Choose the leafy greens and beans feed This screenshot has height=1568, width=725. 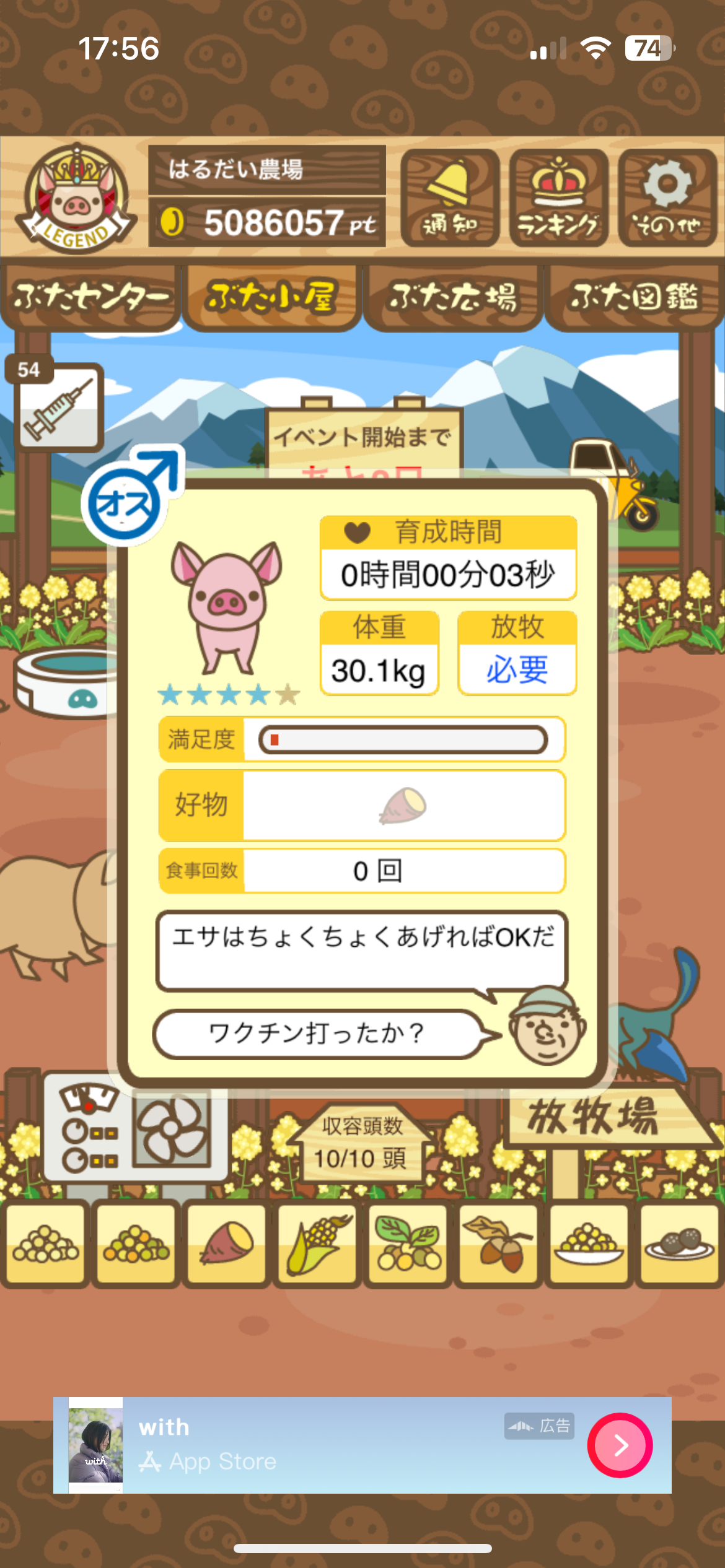(408, 1243)
